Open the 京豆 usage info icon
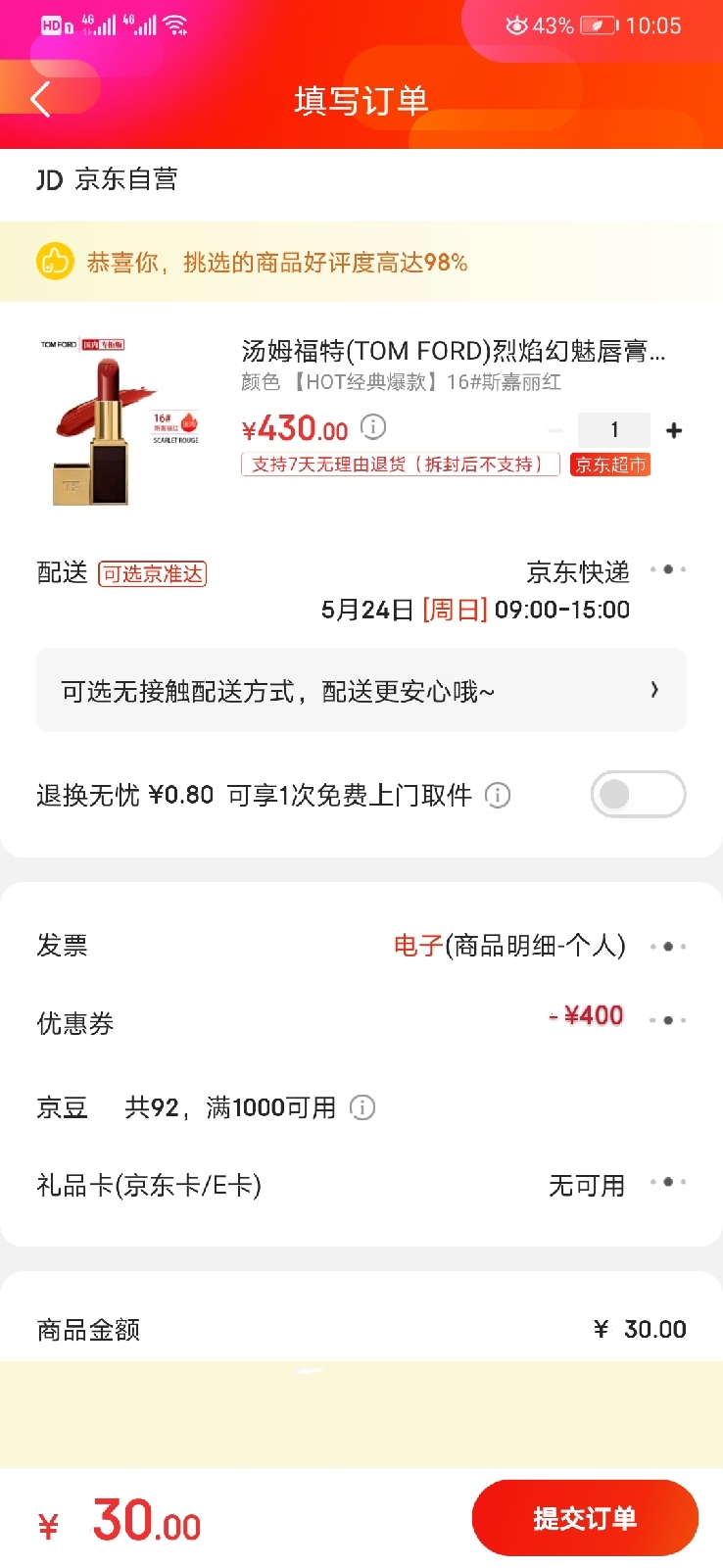The width and height of the screenshot is (723, 1568). [x=362, y=1107]
